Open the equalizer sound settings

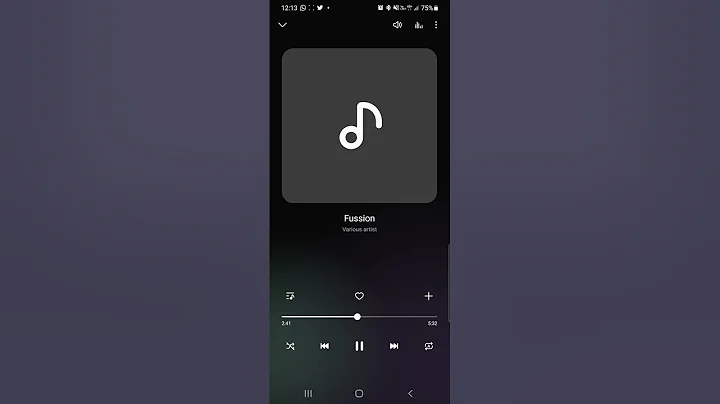419,25
